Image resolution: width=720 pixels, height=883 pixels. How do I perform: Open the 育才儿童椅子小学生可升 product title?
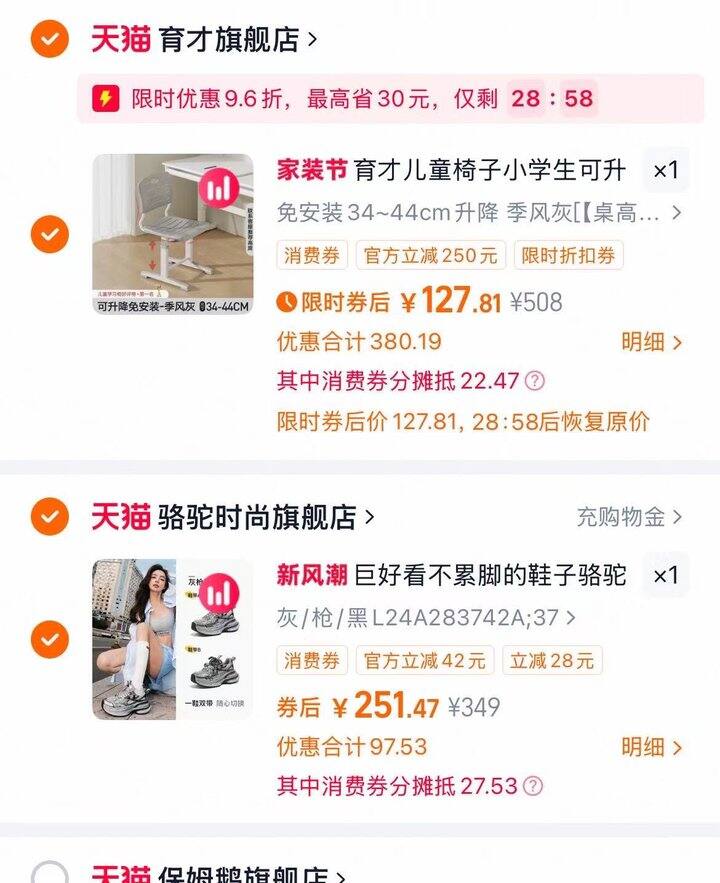click(x=490, y=171)
